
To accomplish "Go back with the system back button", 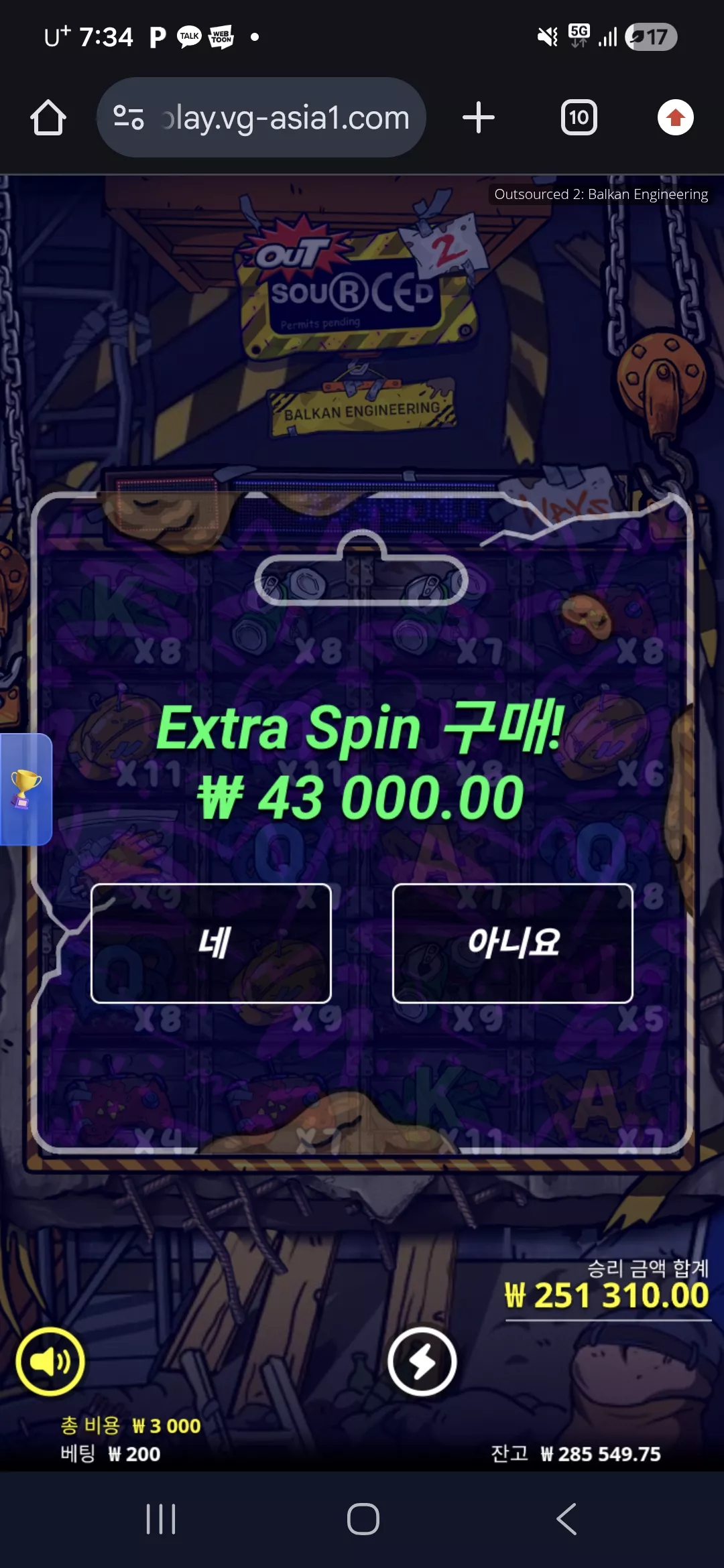I will click(566, 1519).
